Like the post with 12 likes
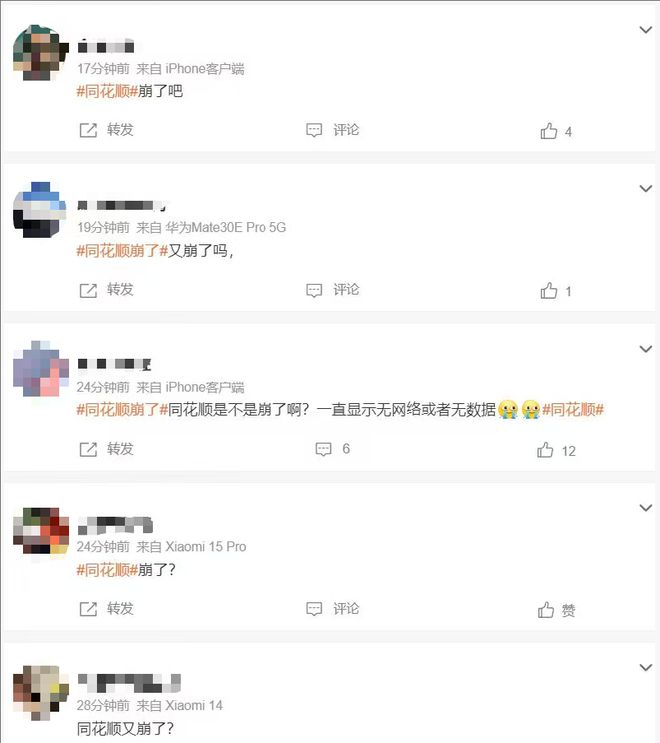The image size is (660, 743). click(556, 450)
